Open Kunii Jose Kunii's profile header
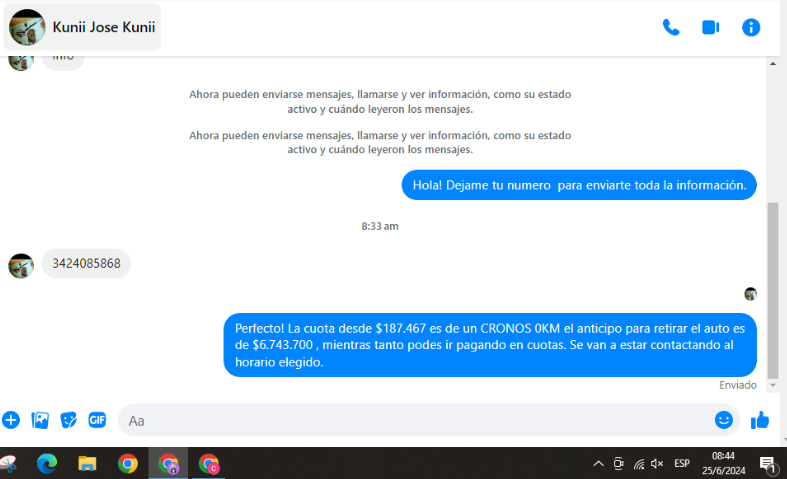Image resolution: width=787 pixels, height=479 pixels. click(83, 27)
